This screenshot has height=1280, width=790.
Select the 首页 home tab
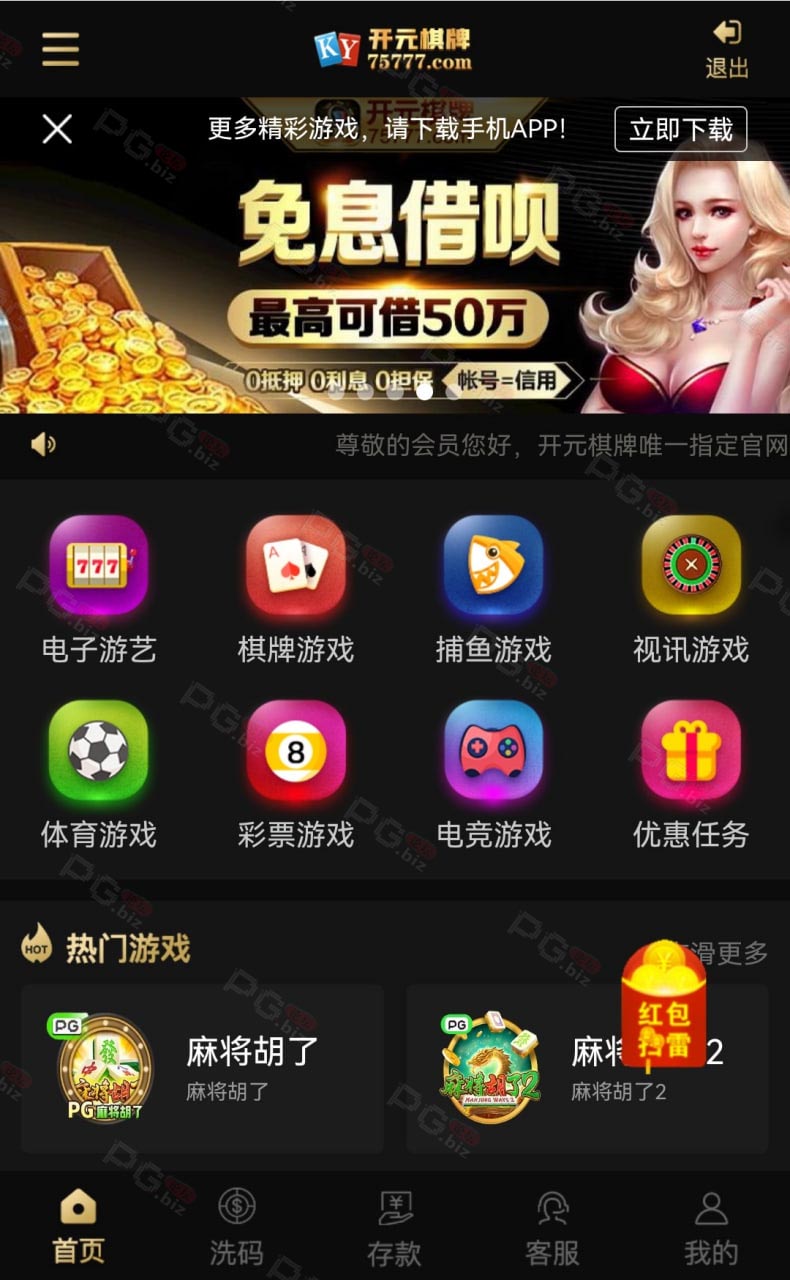tap(78, 1227)
